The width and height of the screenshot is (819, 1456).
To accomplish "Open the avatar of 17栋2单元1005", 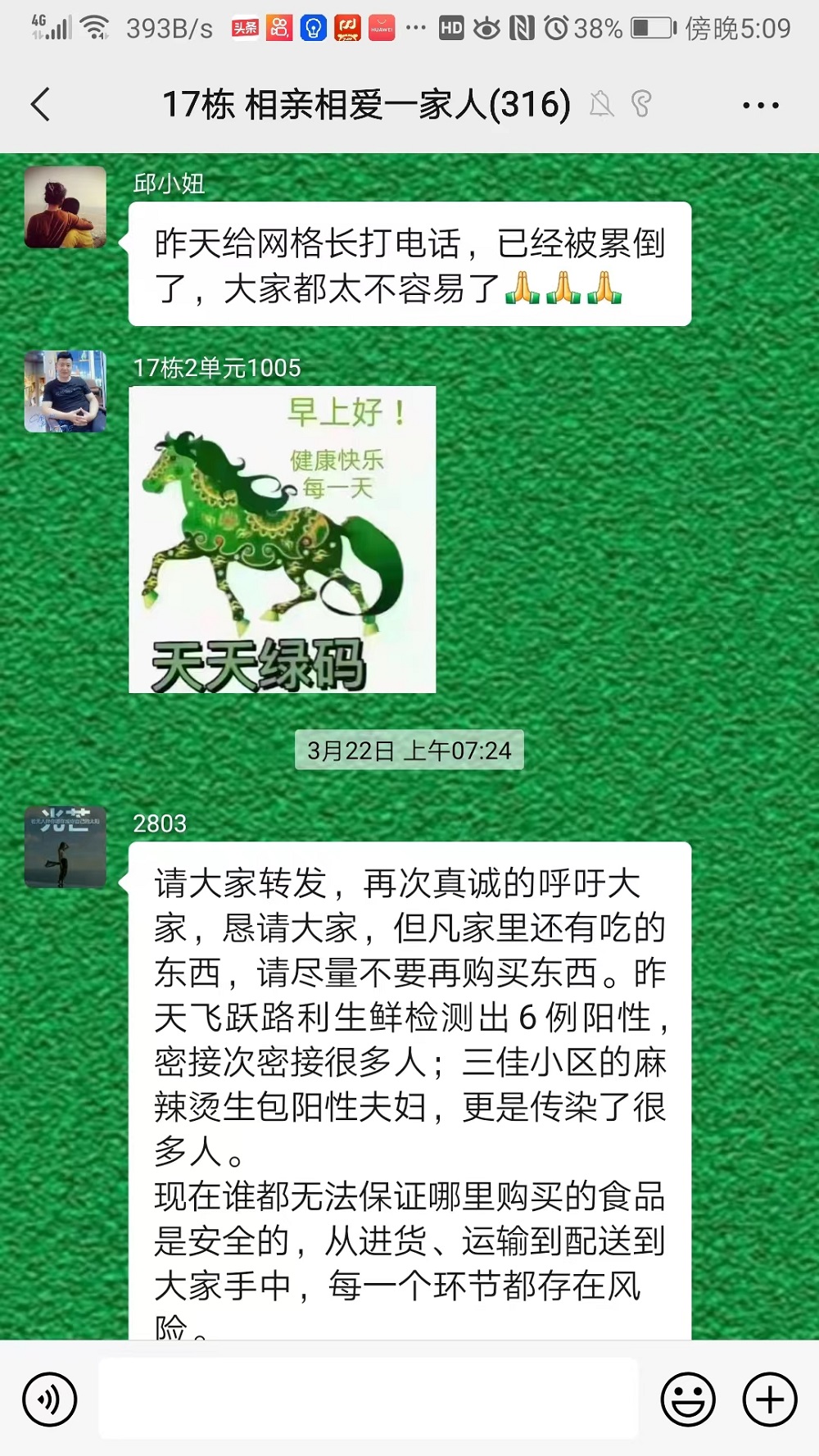I will 66,391.
